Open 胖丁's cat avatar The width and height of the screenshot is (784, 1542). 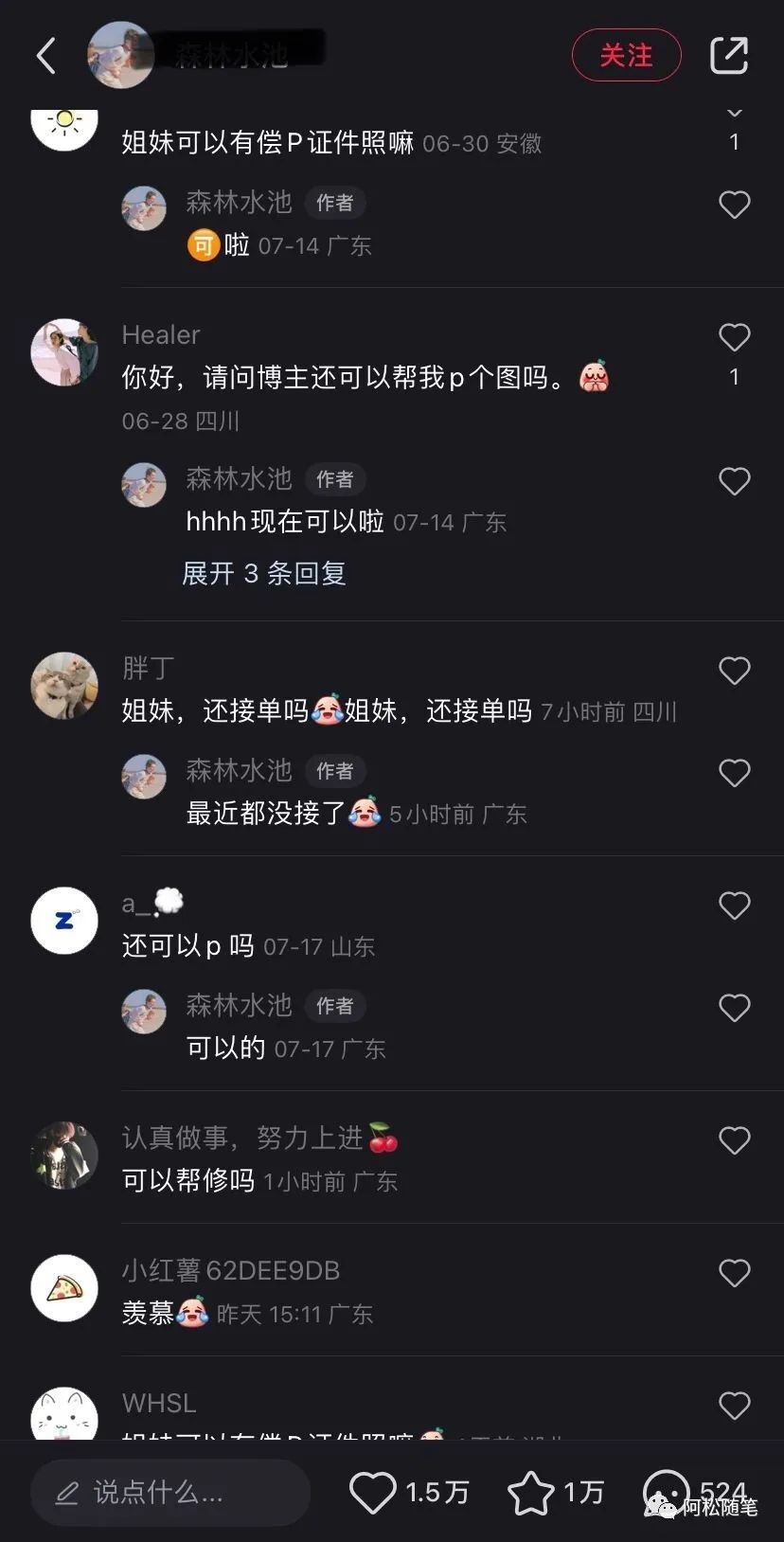pyautogui.click(x=63, y=685)
